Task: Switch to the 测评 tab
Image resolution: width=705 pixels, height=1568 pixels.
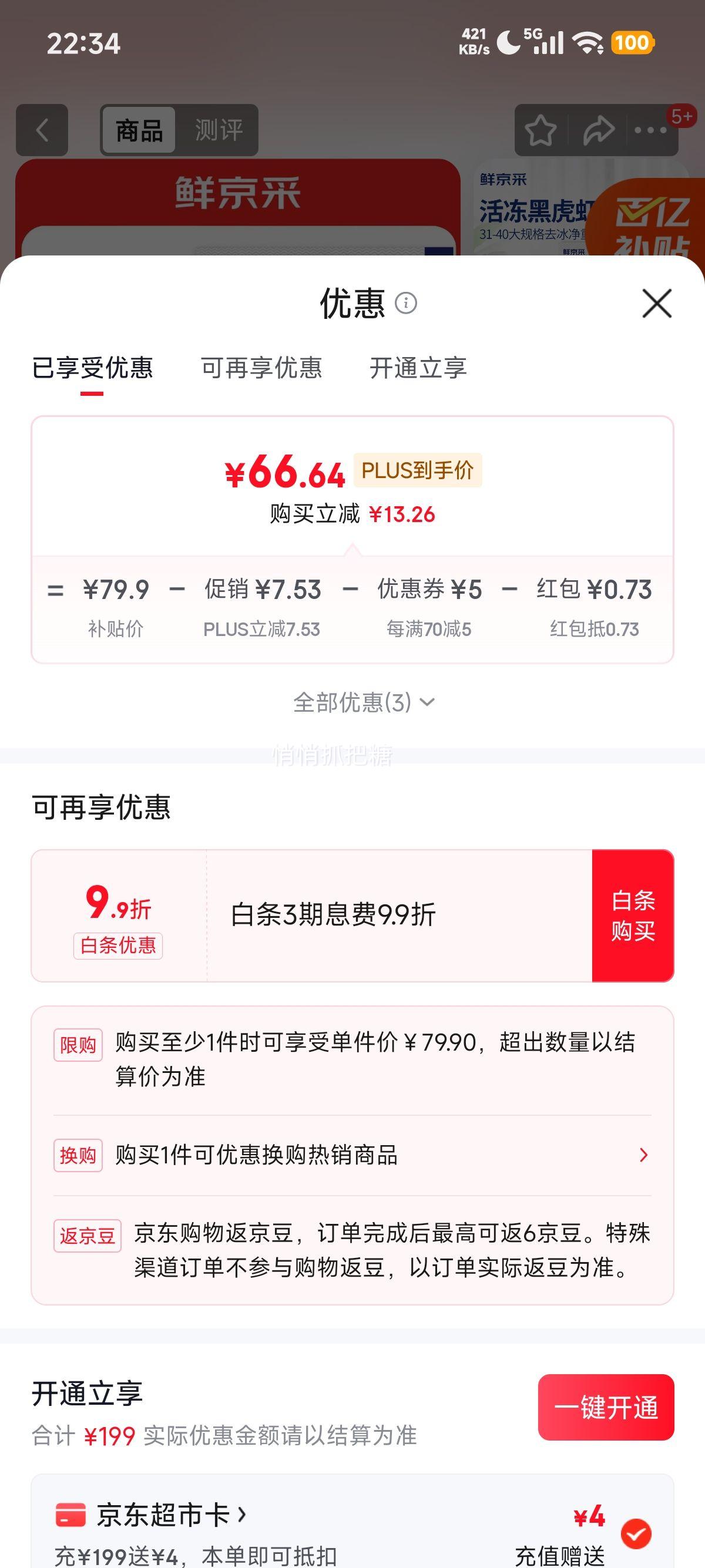Action: click(x=219, y=130)
